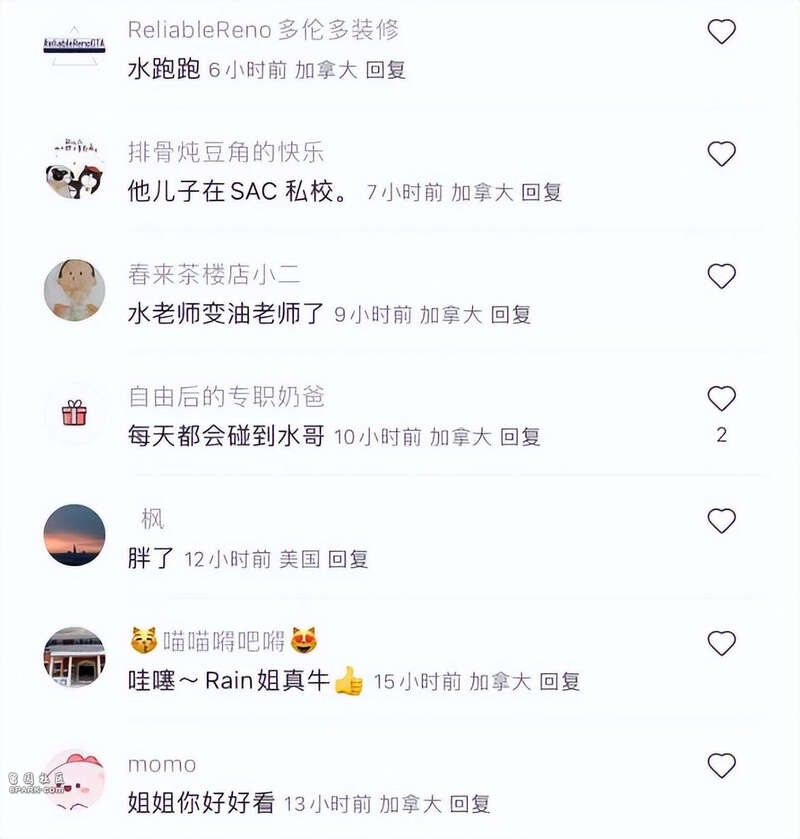Like the comment 哇噻～Rain姐真牛
Image resolution: width=800 pixels, height=839 pixels.
click(x=722, y=643)
